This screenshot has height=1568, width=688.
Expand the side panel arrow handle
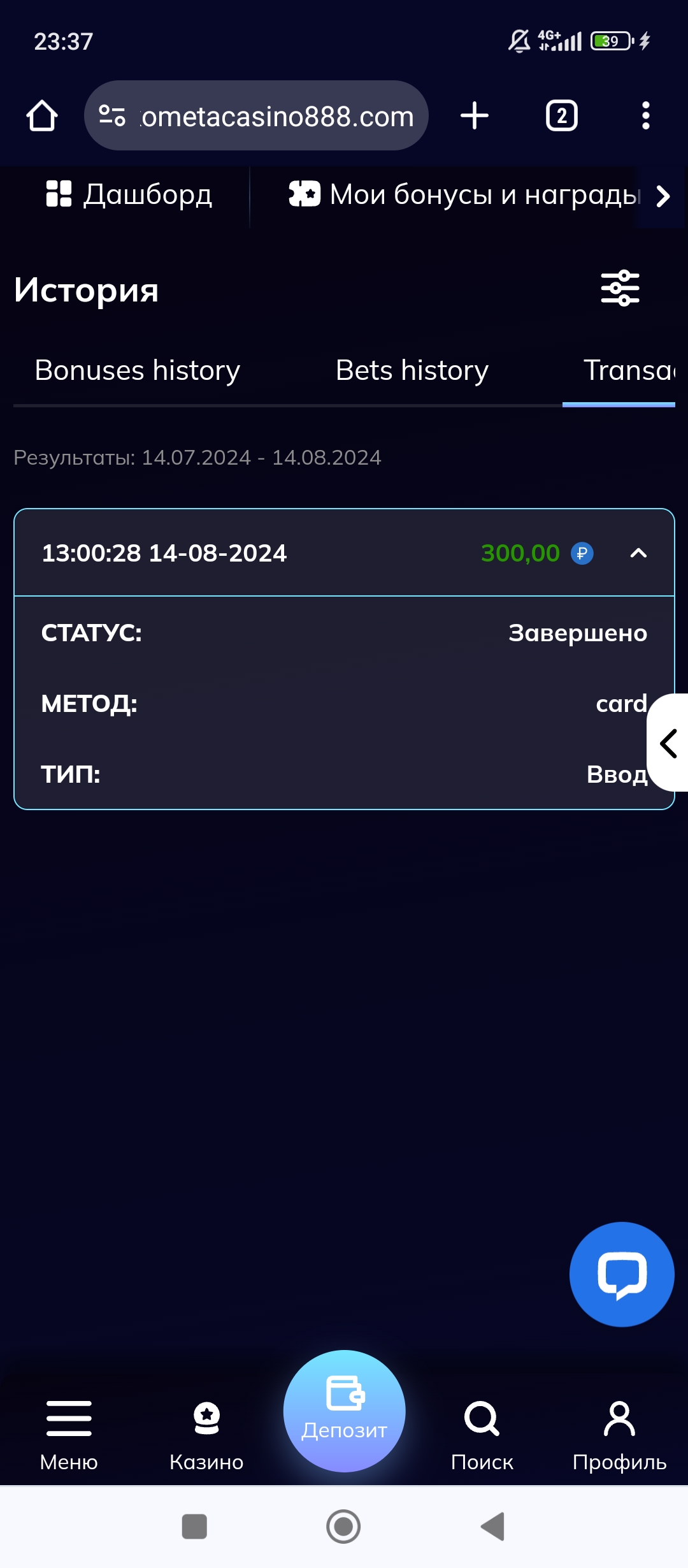668,743
